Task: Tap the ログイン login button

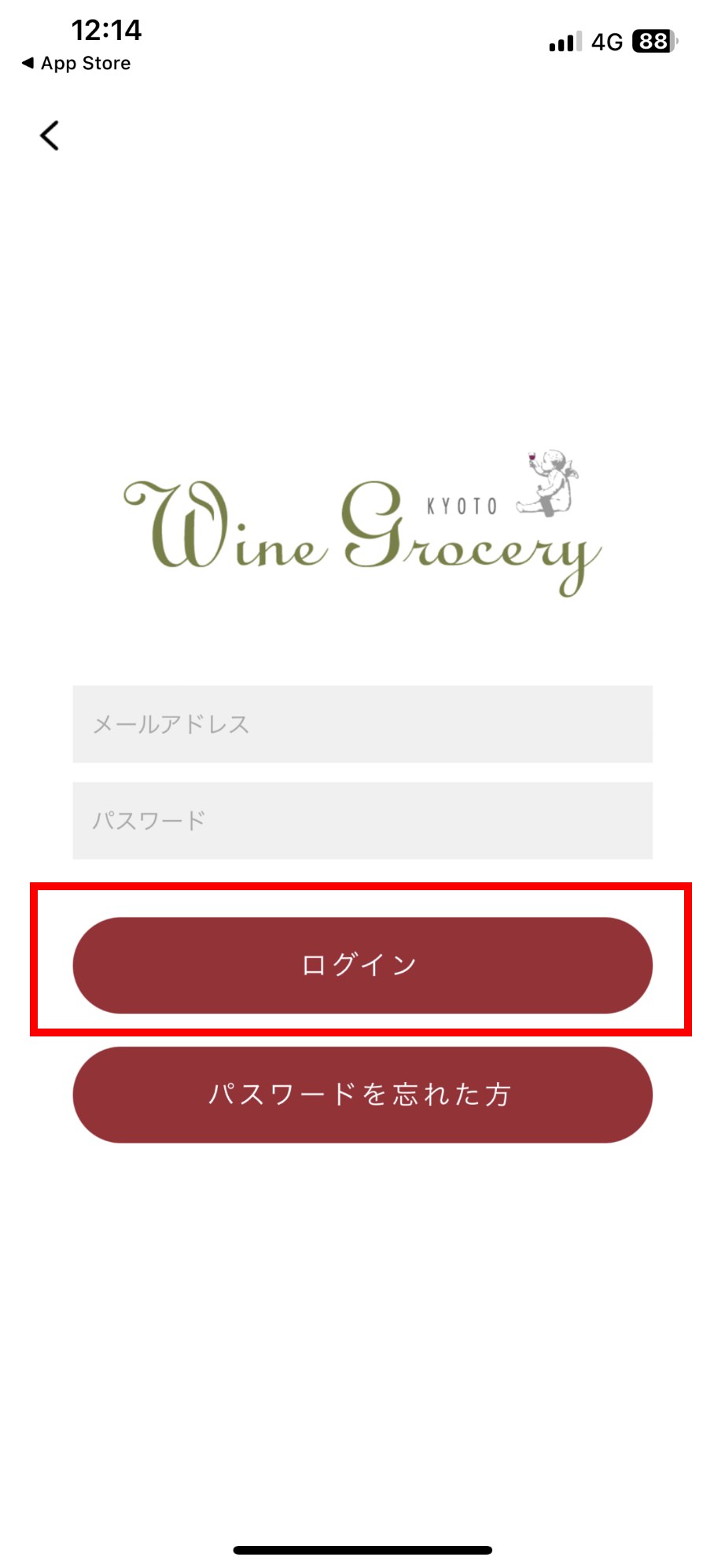Action: pyautogui.click(x=362, y=965)
